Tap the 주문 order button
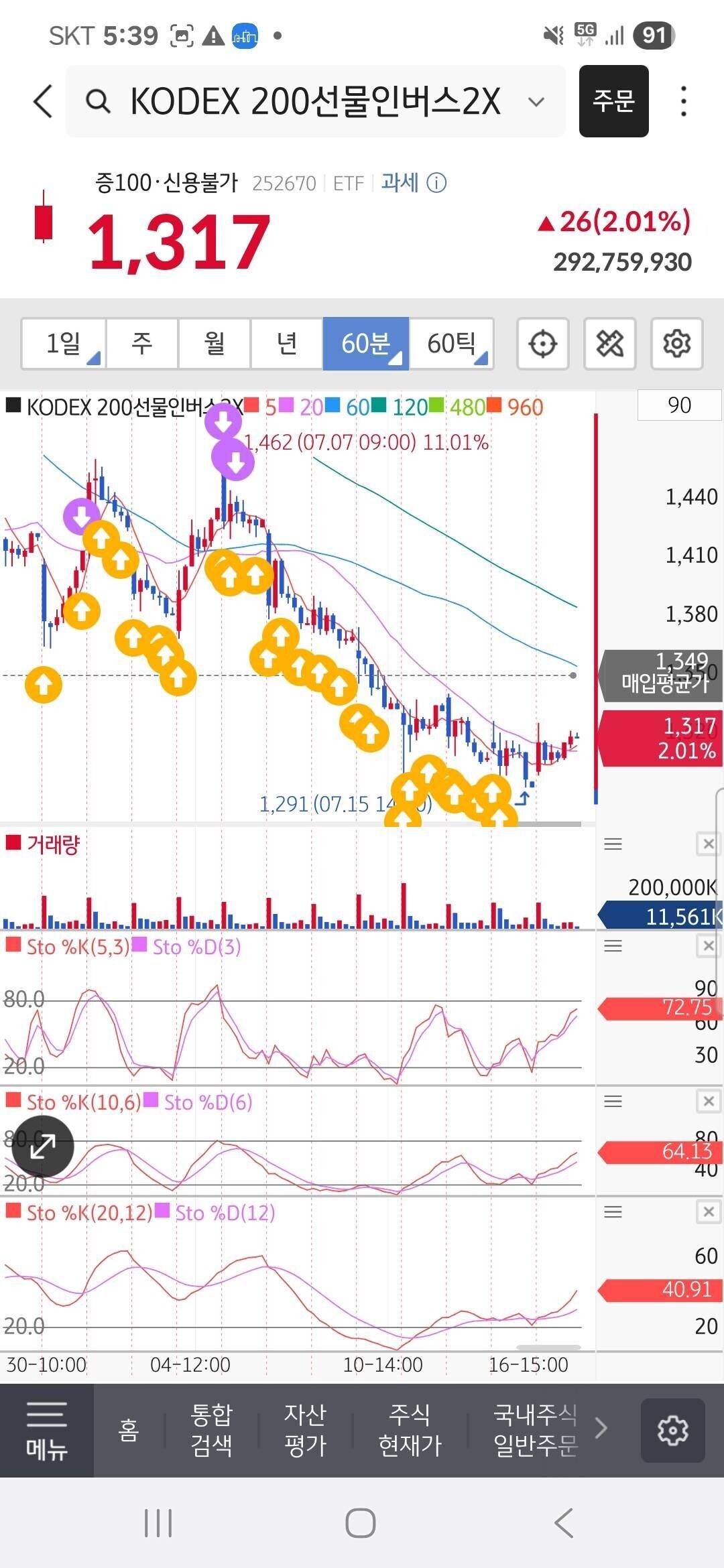This screenshot has width=724, height=1568. (x=613, y=102)
